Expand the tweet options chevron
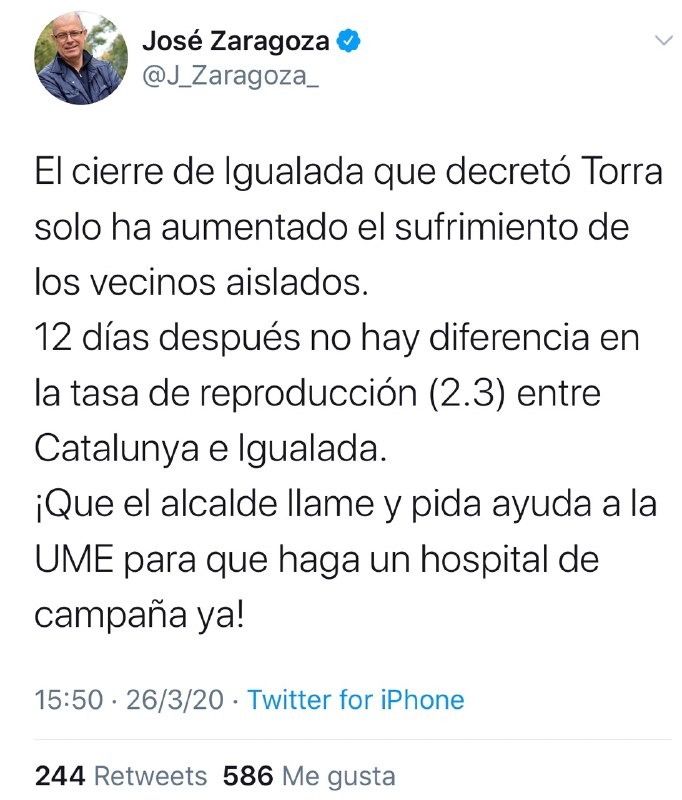This screenshot has width=682, height=800. click(x=662, y=41)
